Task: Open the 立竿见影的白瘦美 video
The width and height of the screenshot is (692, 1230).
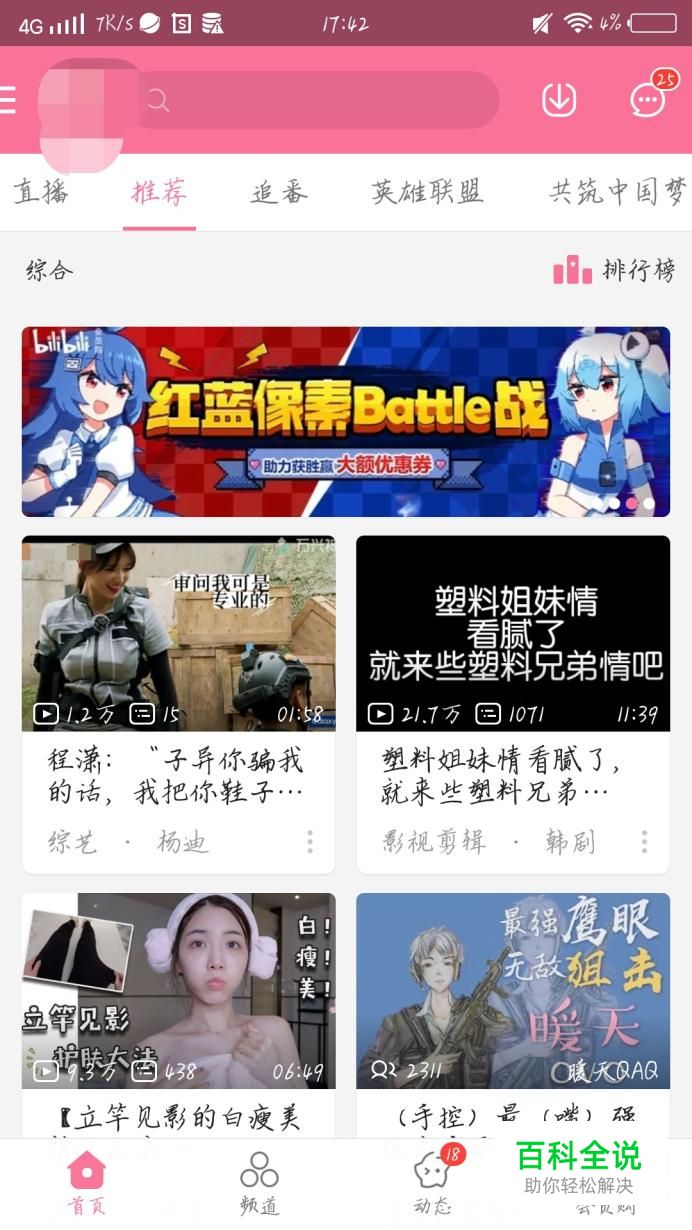Action: [179, 990]
